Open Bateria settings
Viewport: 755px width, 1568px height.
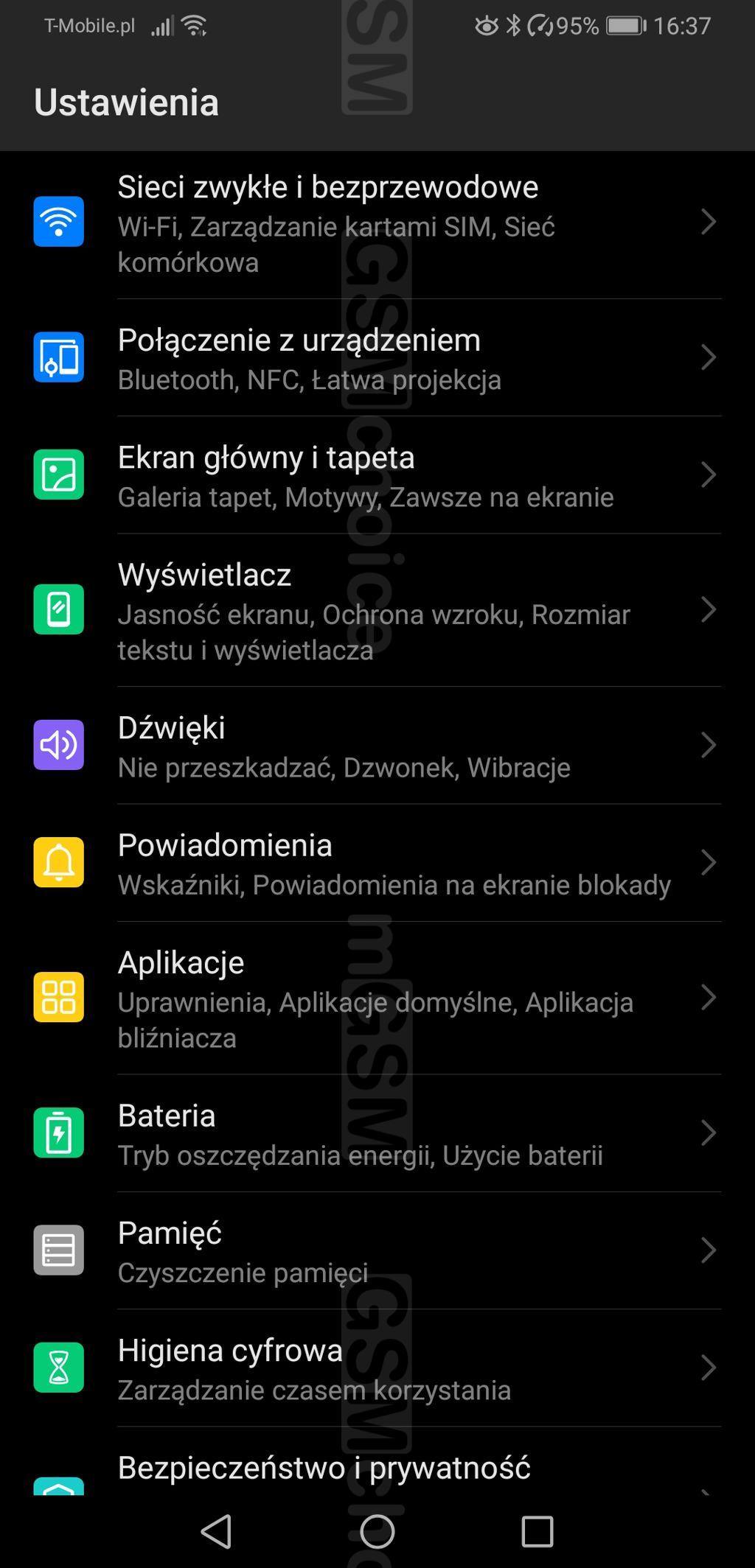[x=377, y=1133]
